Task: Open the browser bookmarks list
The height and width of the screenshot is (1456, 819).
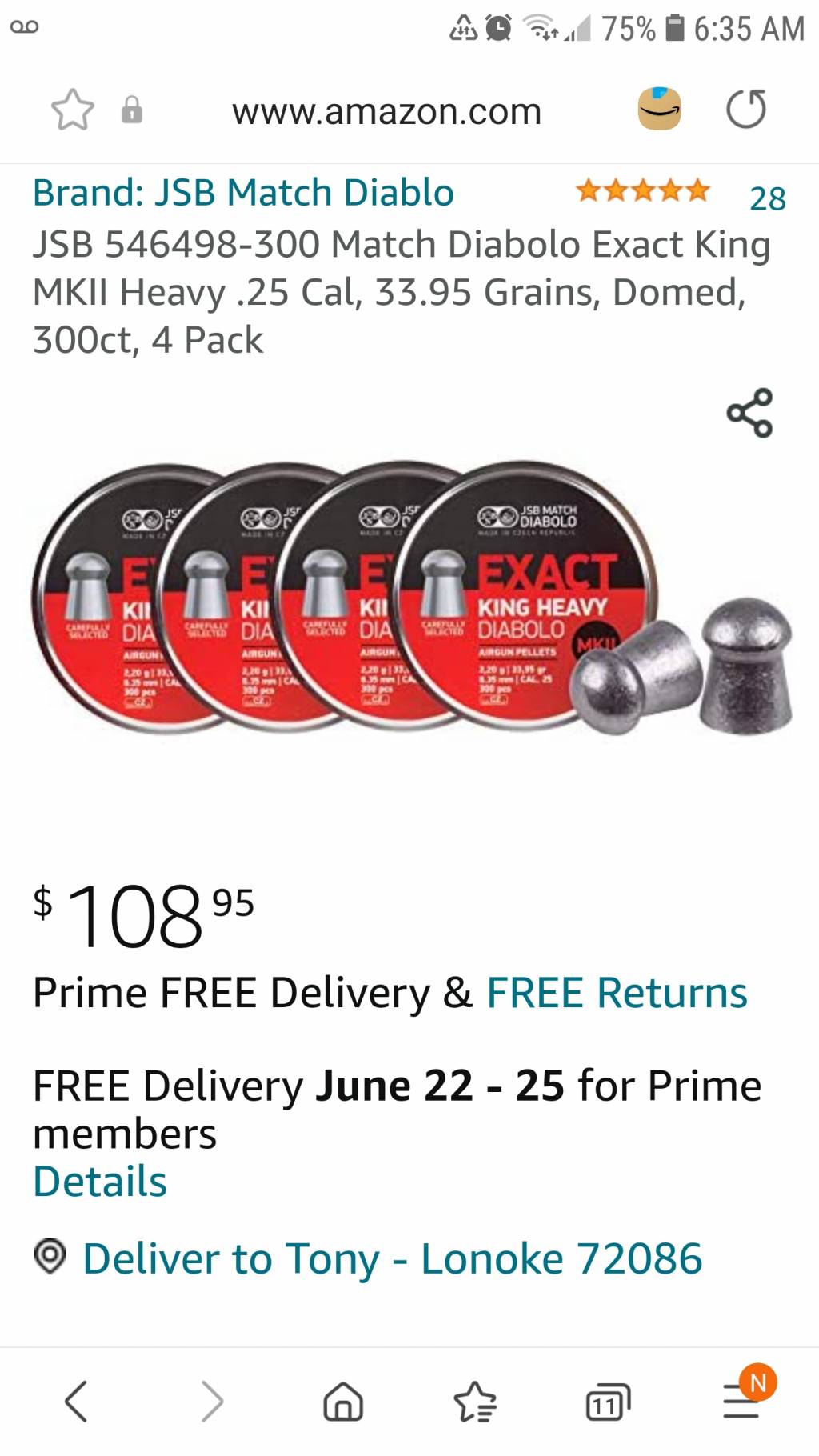Action: [x=475, y=1402]
